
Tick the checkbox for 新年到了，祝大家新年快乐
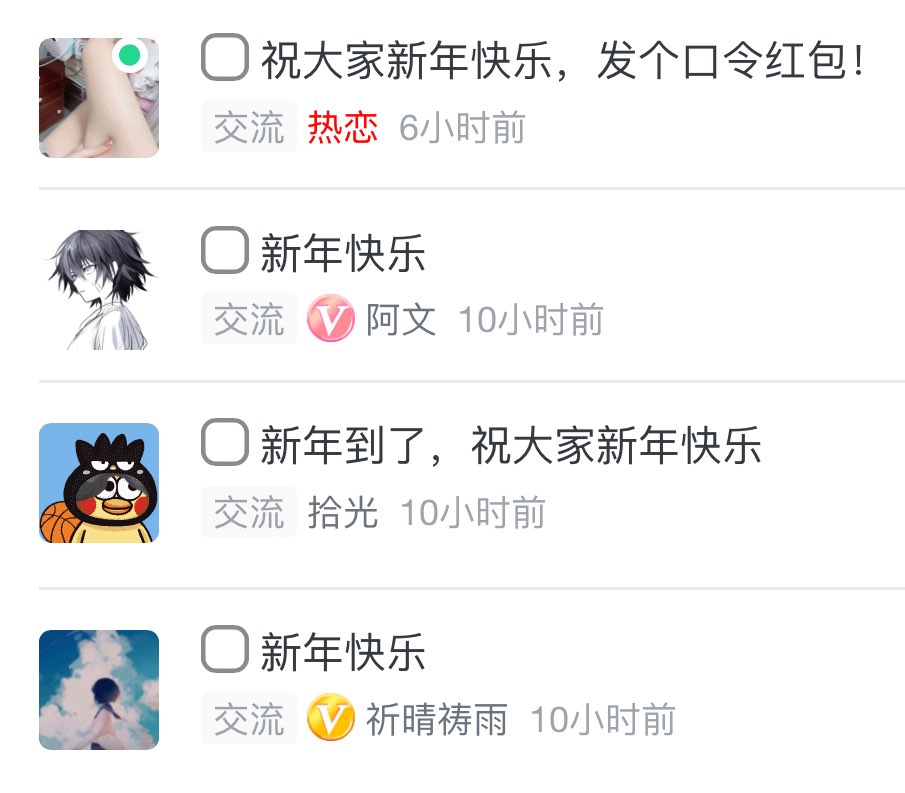click(x=225, y=443)
